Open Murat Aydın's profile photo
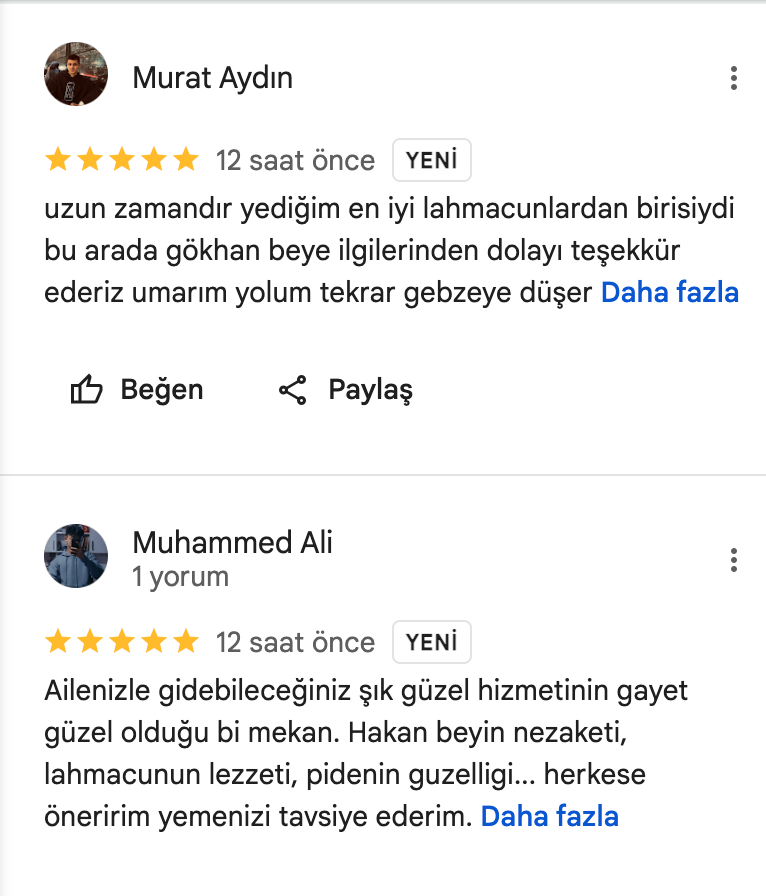The width and height of the screenshot is (766, 896). (x=76, y=74)
